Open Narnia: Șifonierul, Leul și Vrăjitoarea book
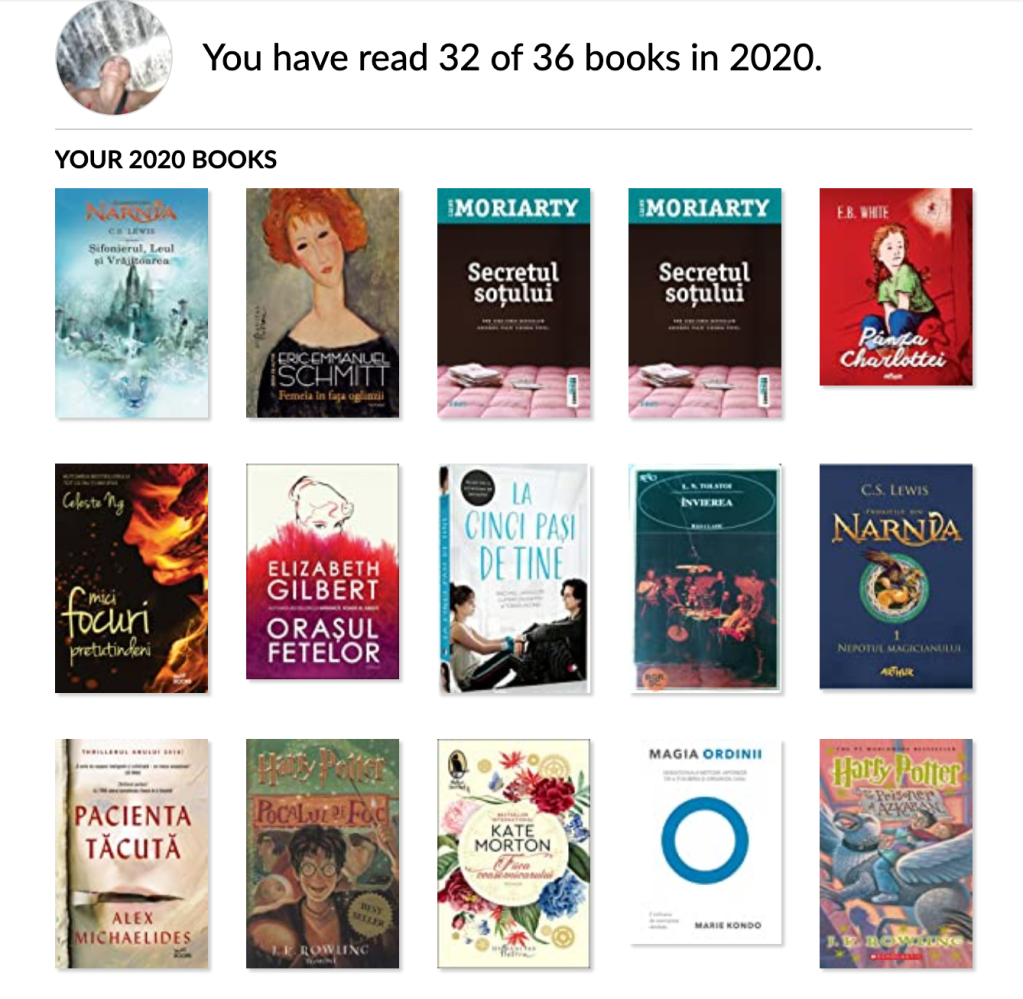1023x999 pixels. tap(131, 302)
